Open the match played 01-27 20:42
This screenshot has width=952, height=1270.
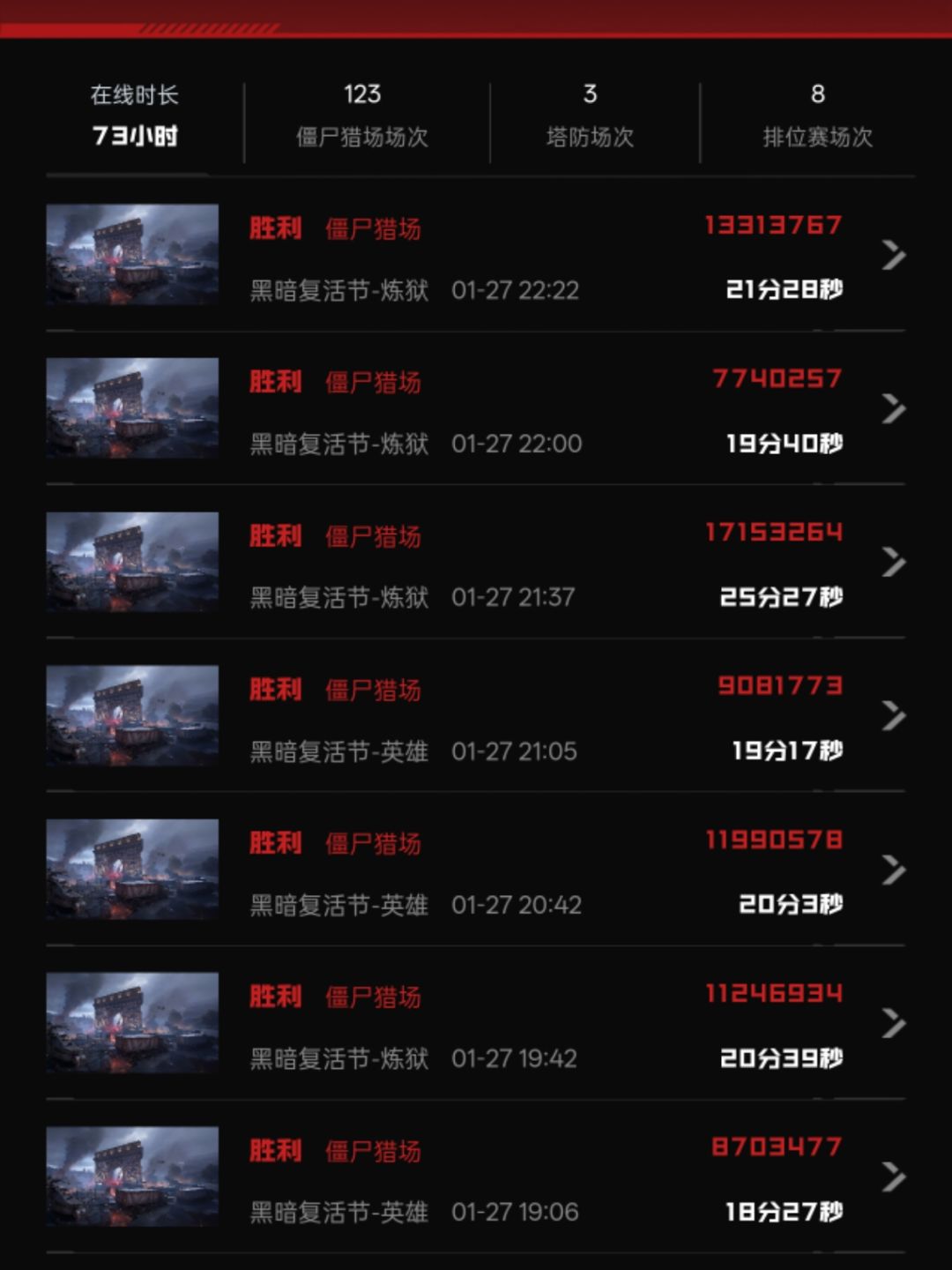tap(476, 870)
